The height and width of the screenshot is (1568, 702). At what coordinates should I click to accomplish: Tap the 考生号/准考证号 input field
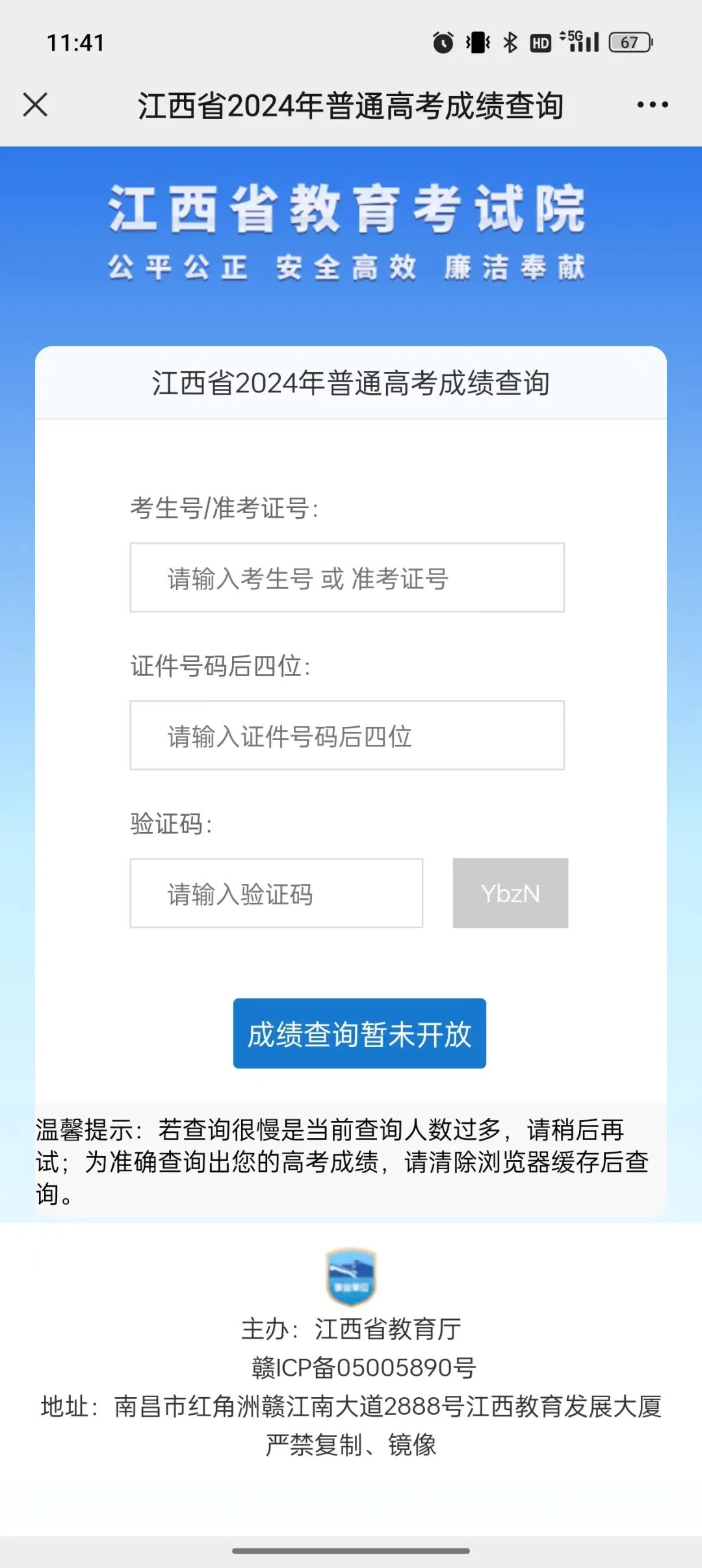(347, 577)
